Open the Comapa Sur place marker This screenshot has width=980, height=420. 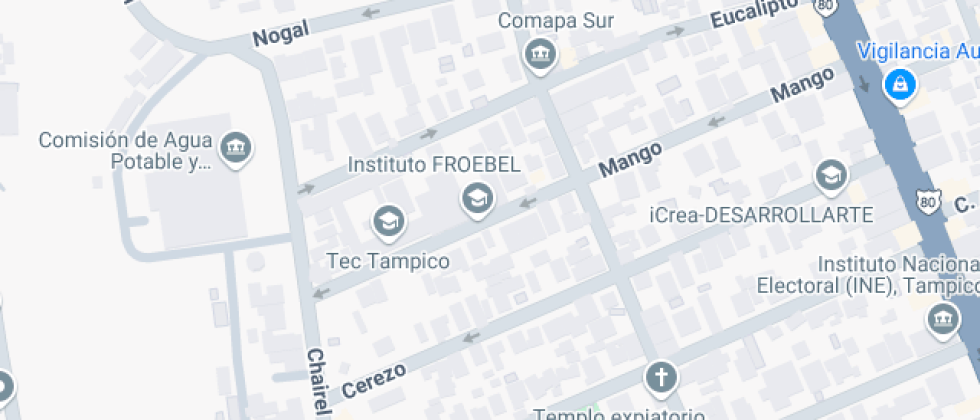click(x=540, y=54)
